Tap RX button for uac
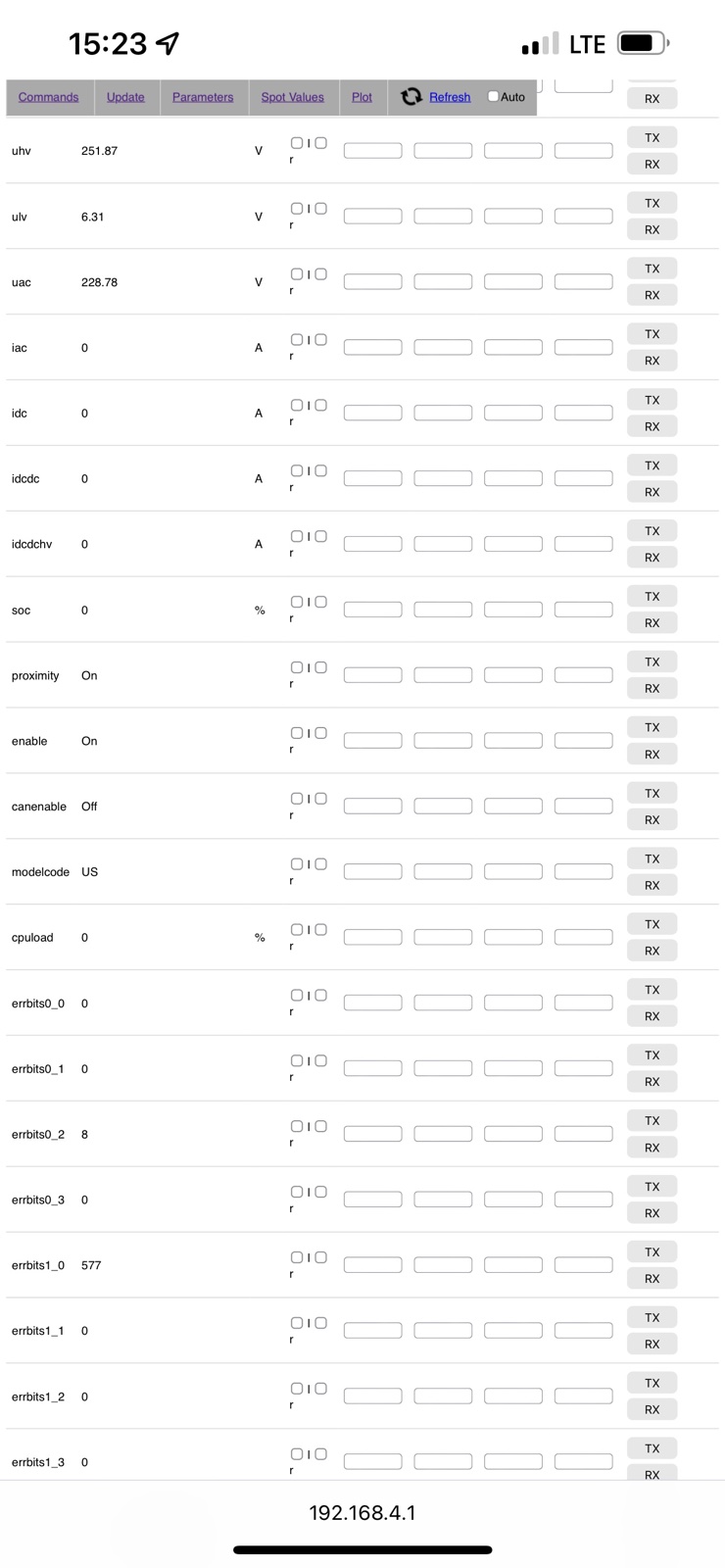This screenshot has width=725, height=1568. pyautogui.click(x=652, y=295)
